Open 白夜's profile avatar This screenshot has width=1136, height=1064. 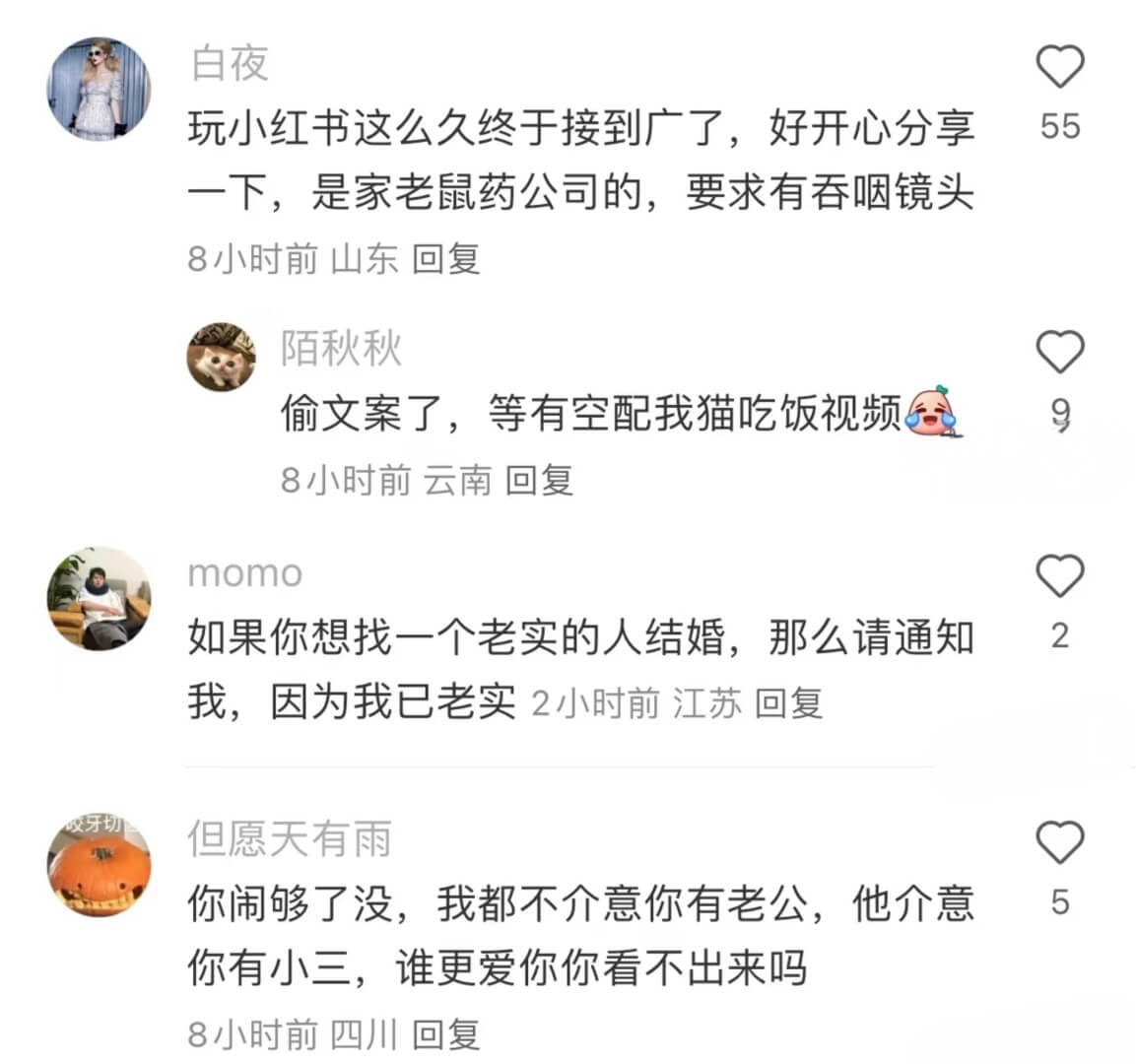99,90
